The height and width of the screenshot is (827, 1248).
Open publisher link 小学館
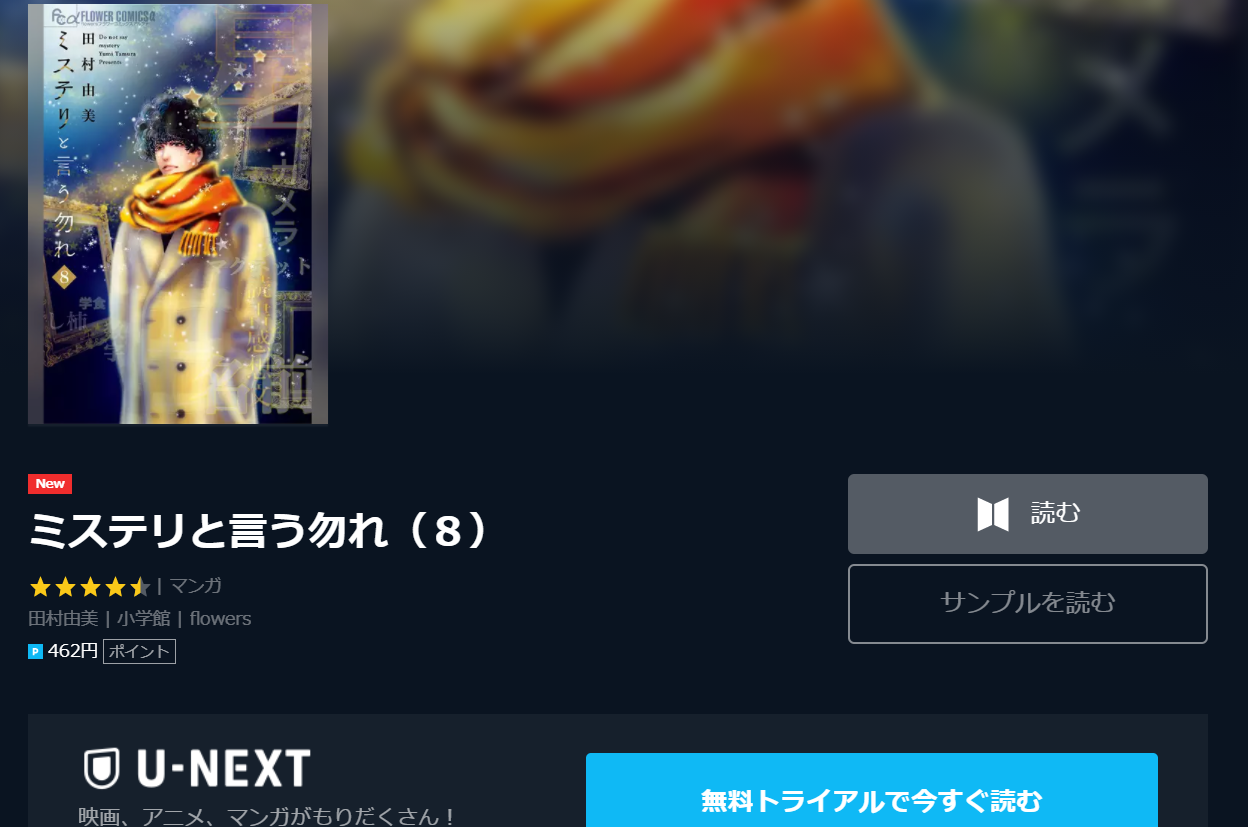[x=143, y=619]
